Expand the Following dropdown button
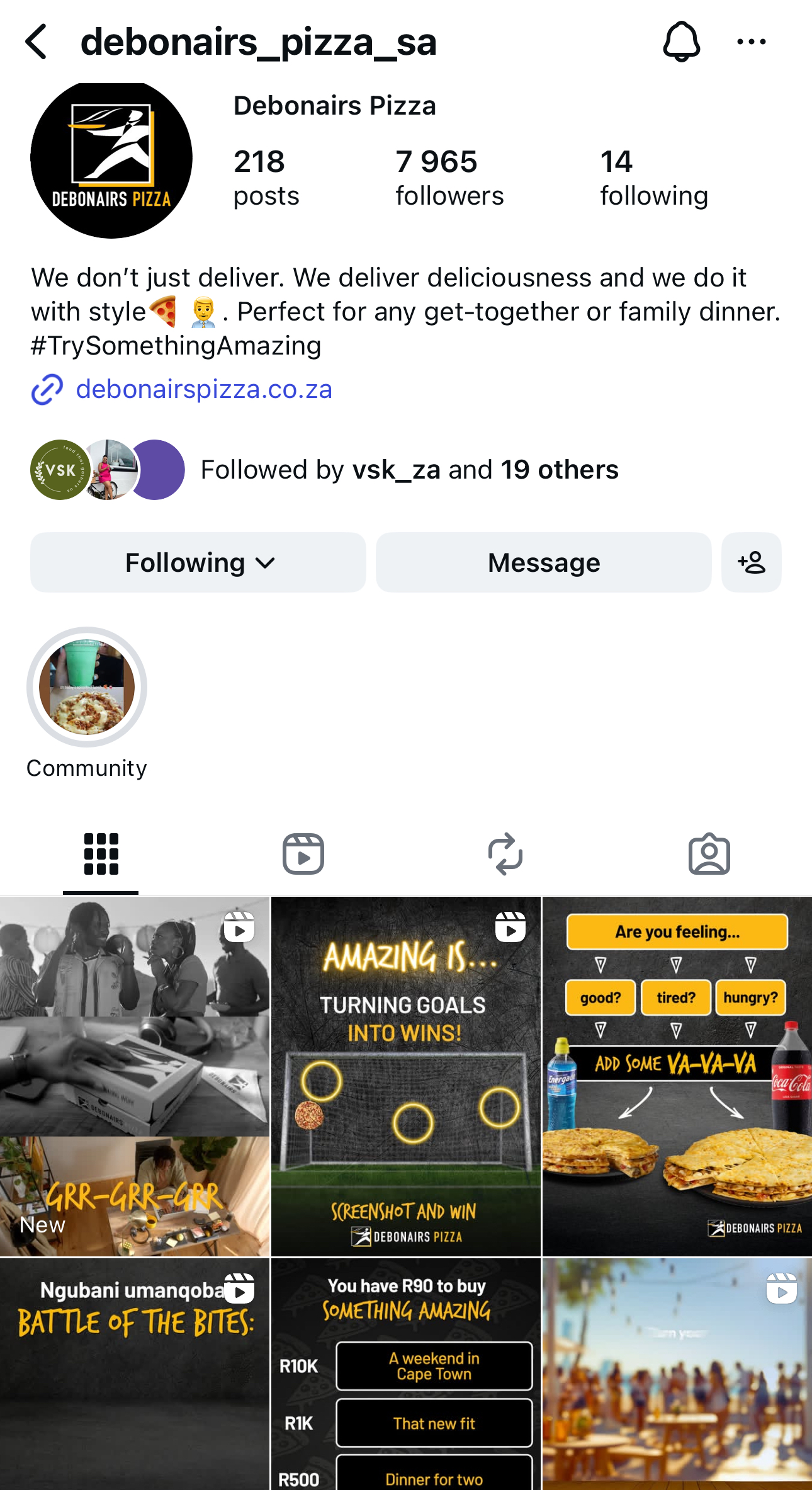This screenshot has width=812, height=1490. pyautogui.click(x=198, y=562)
